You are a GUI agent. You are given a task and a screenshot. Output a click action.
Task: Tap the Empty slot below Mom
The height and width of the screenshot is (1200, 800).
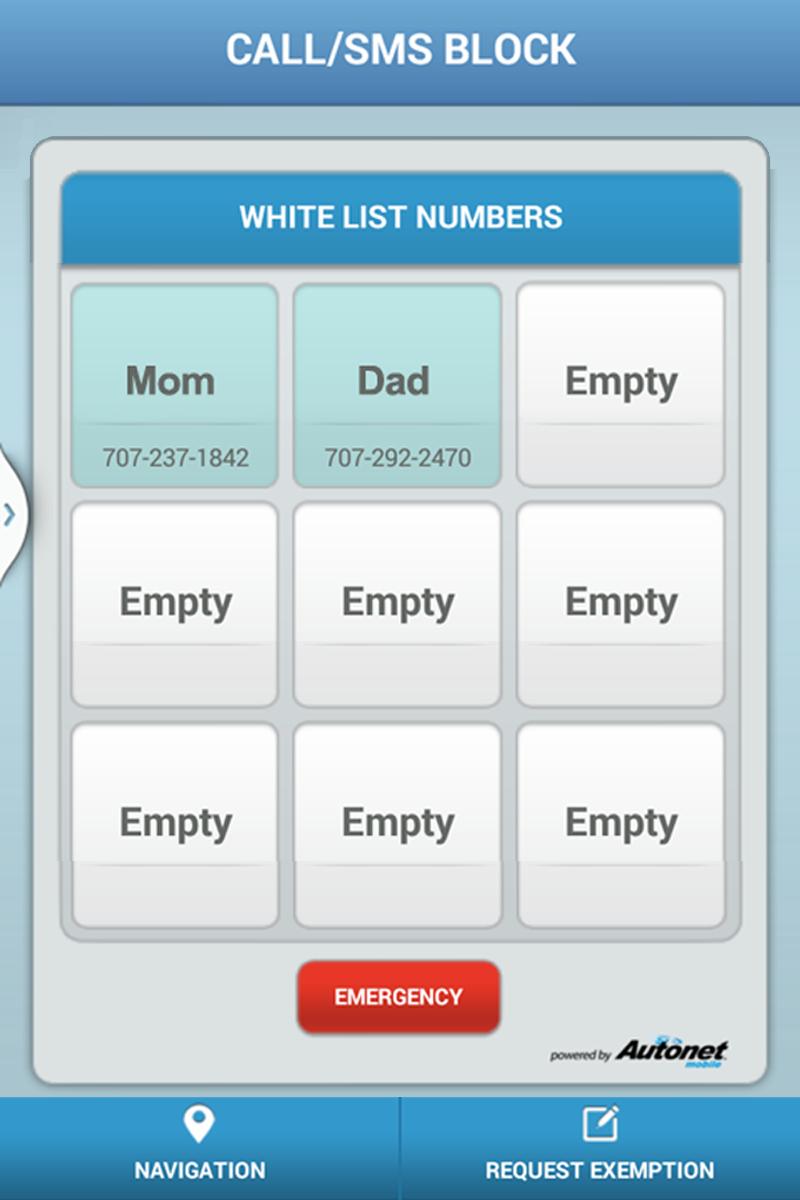pos(173,601)
